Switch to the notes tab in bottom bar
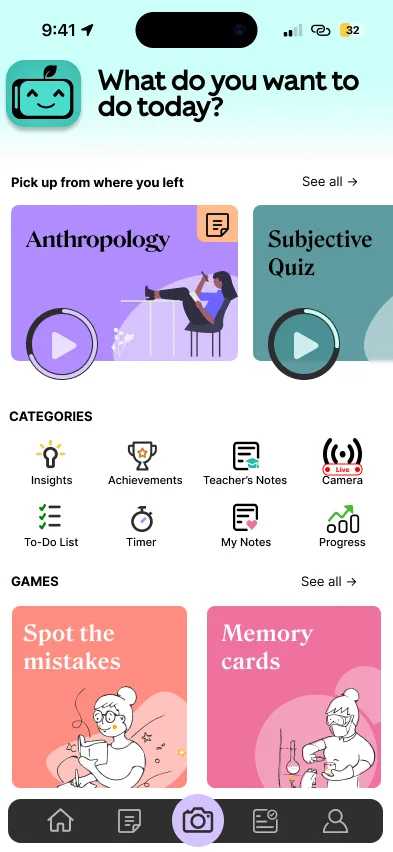This screenshot has height=852, width=393. (129, 821)
